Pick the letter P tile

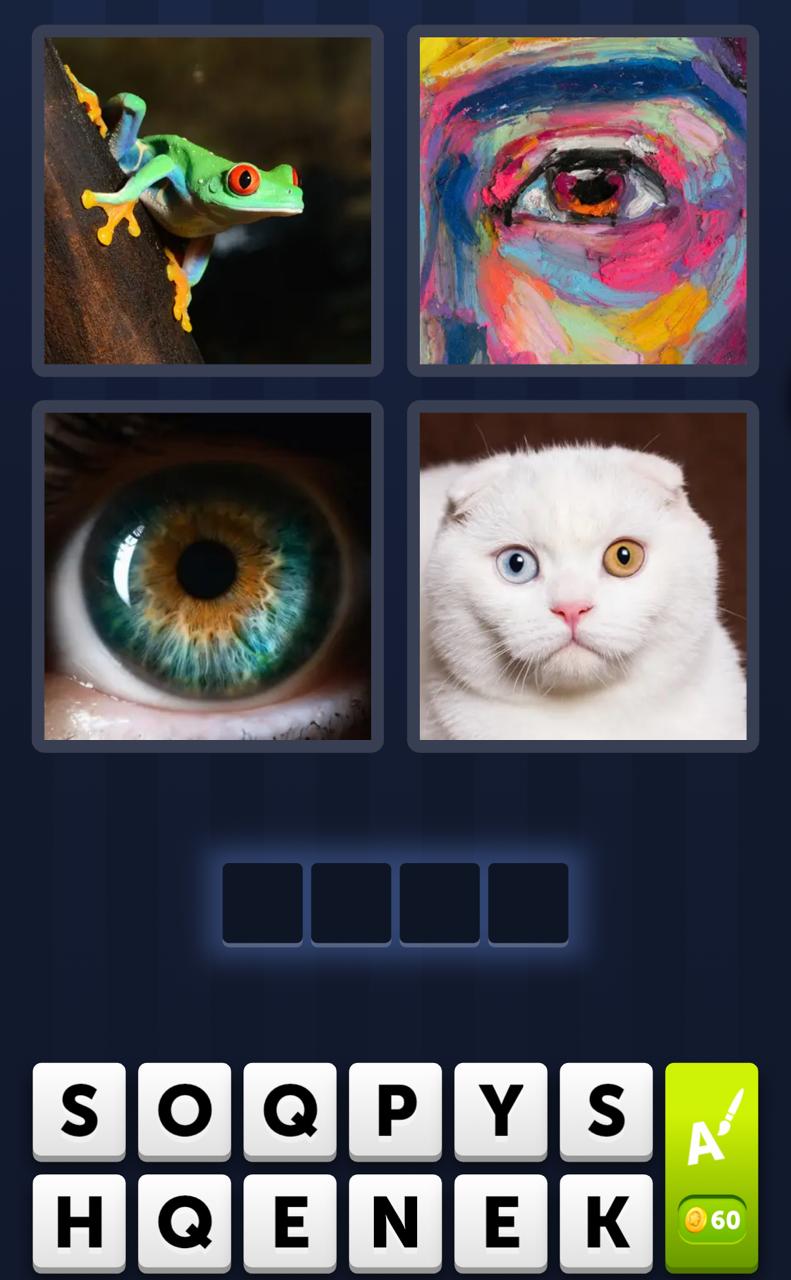click(x=395, y=1110)
